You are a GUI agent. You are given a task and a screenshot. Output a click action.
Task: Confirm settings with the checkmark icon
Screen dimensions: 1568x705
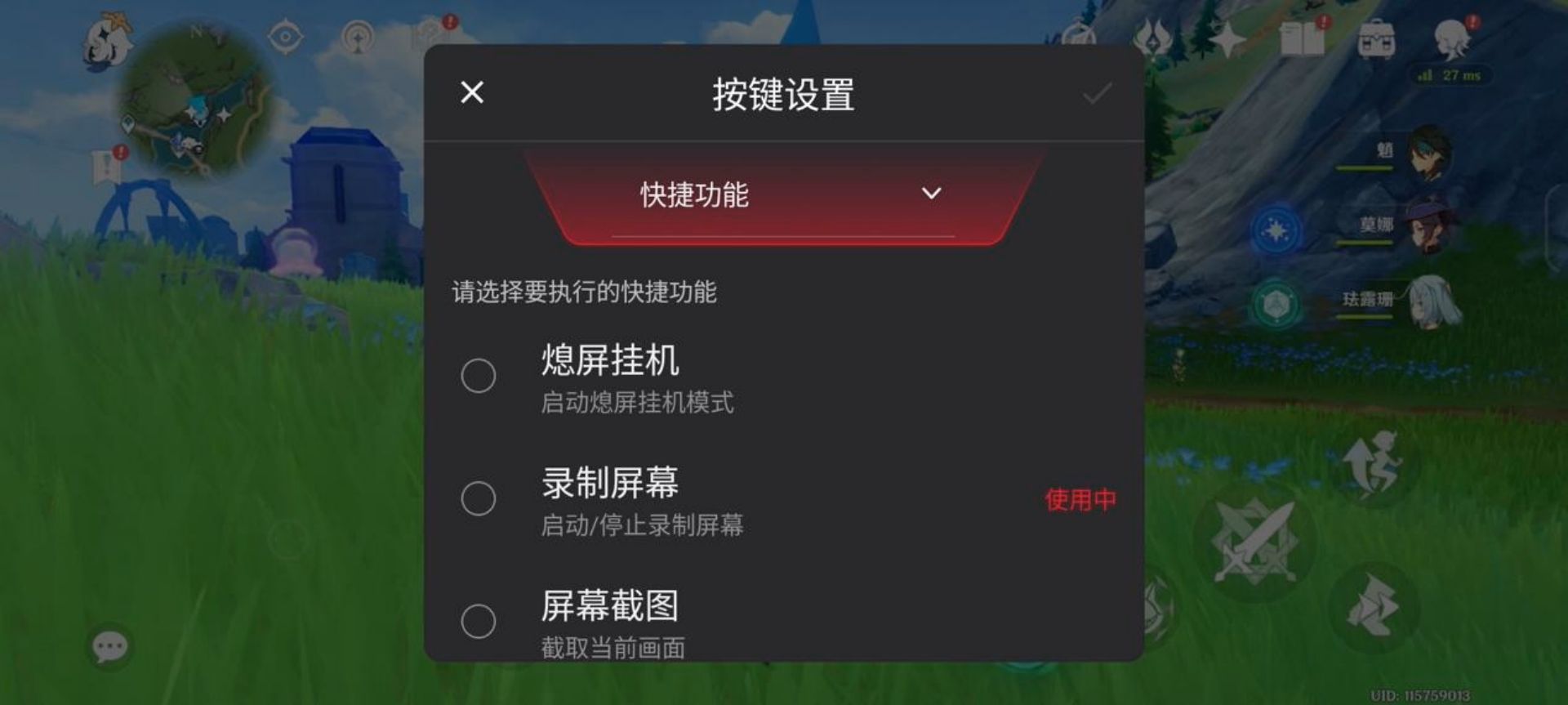coord(1096,94)
